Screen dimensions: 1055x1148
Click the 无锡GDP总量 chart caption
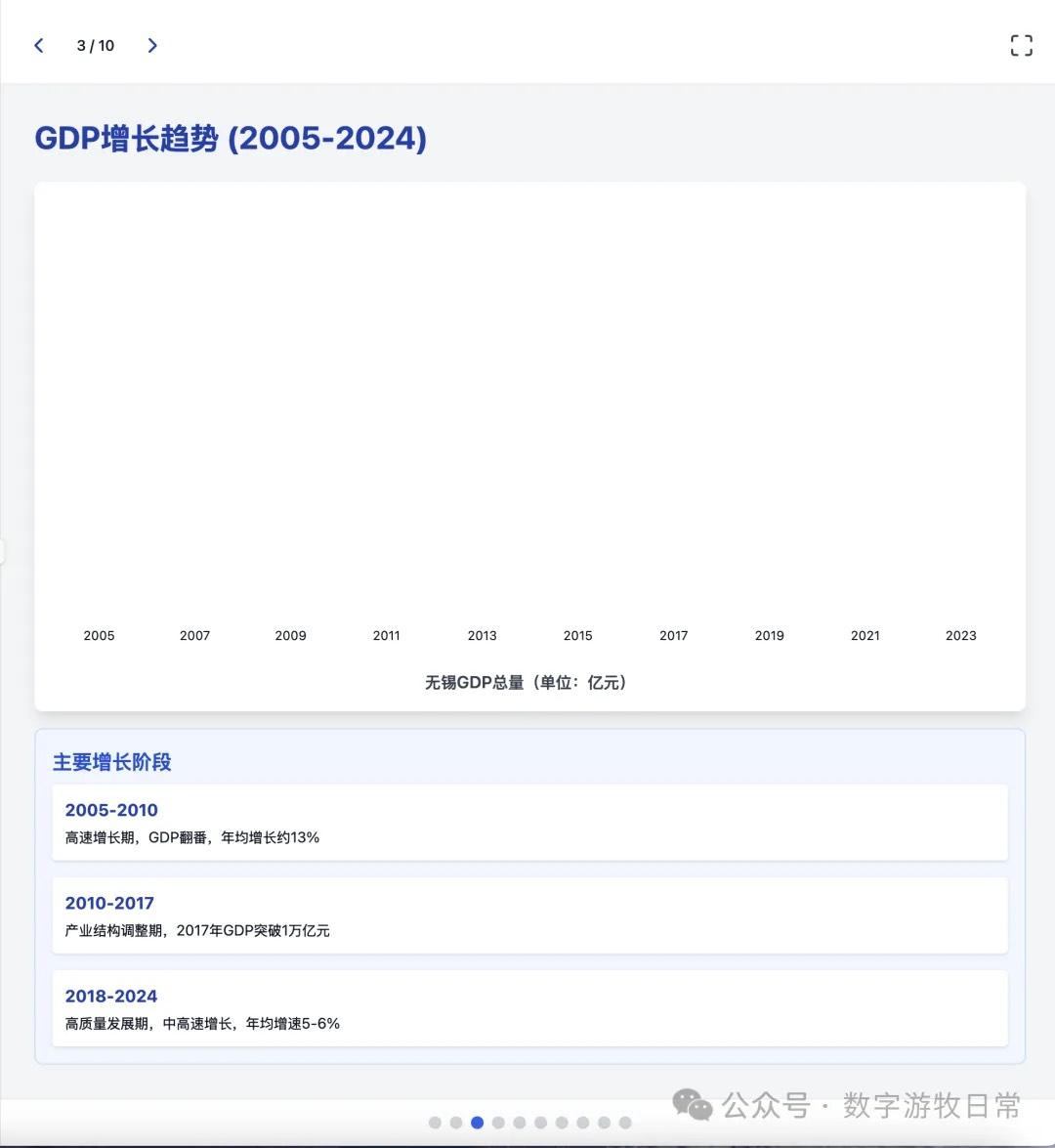[x=527, y=682]
